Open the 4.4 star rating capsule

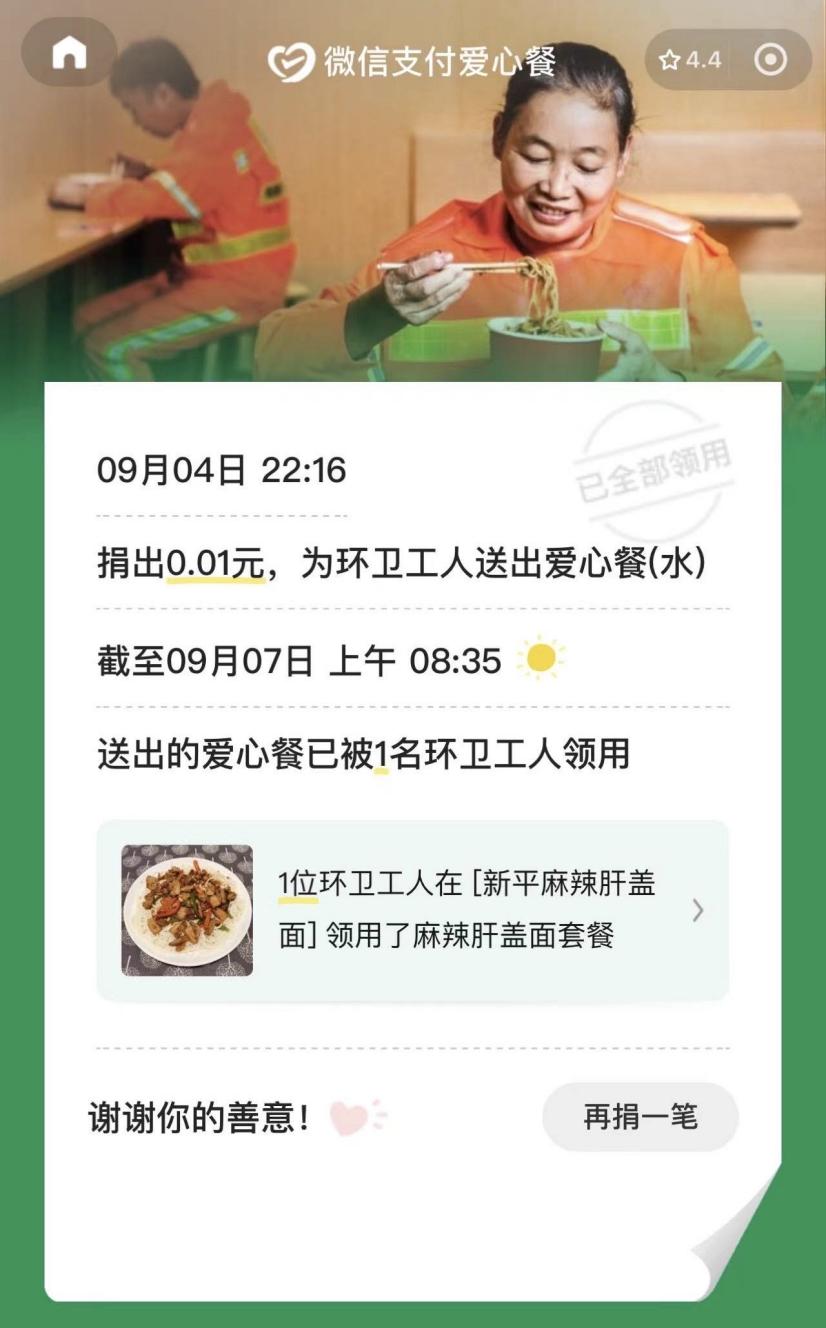(x=691, y=60)
